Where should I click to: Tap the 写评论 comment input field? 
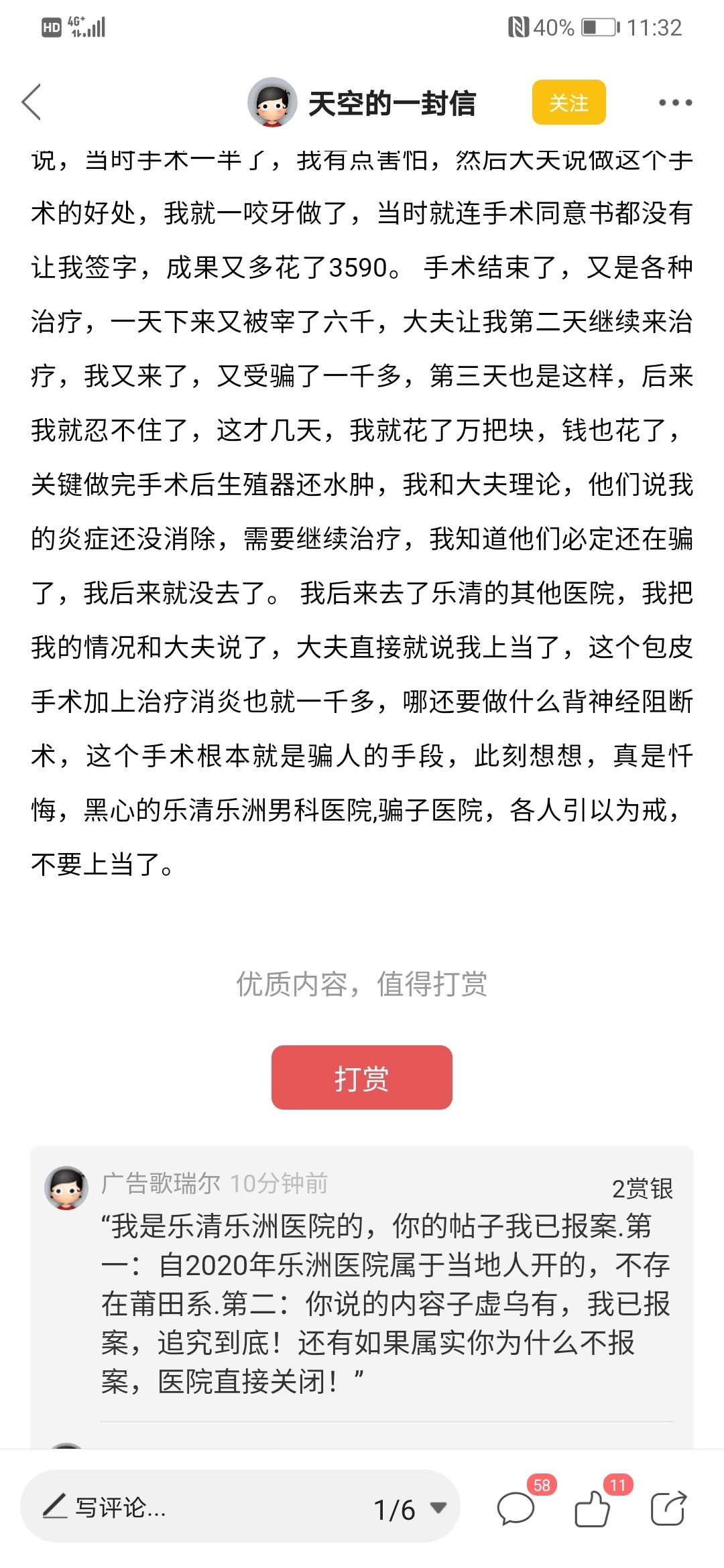coord(194,1508)
